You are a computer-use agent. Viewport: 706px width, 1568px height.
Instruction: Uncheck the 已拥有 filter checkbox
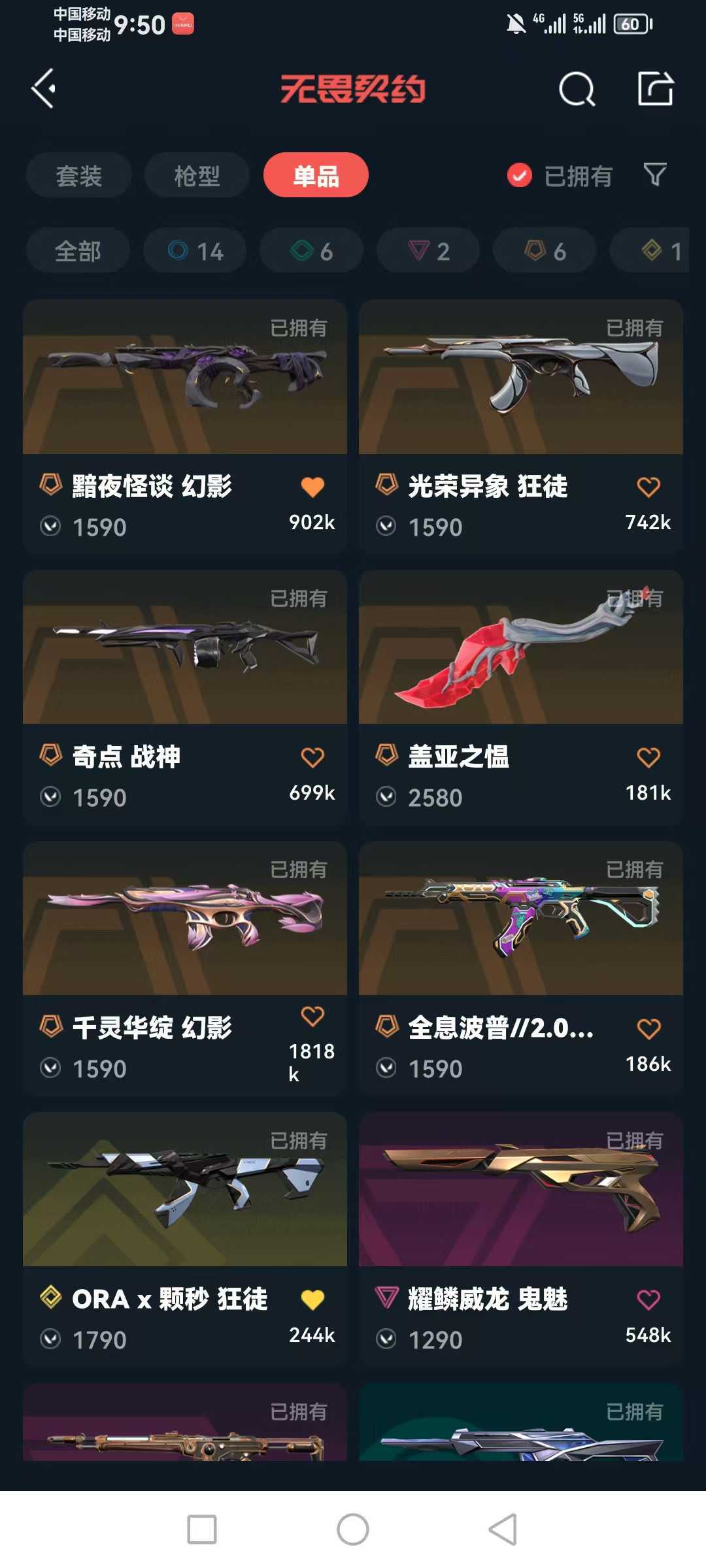point(520,175)
